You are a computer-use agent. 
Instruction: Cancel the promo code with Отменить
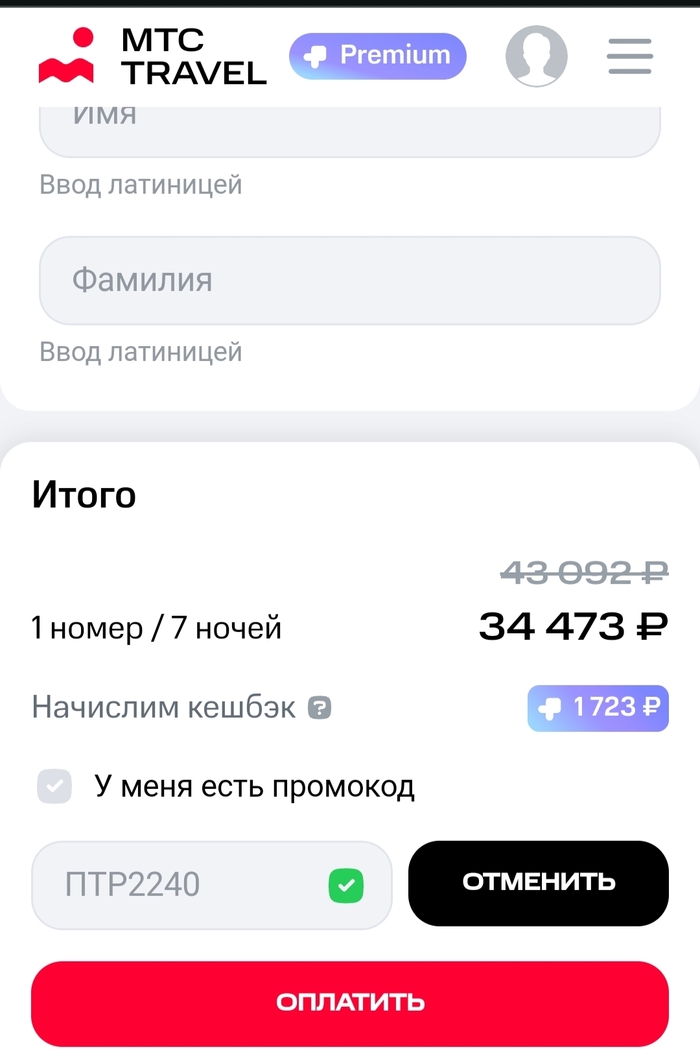point(538,882)
